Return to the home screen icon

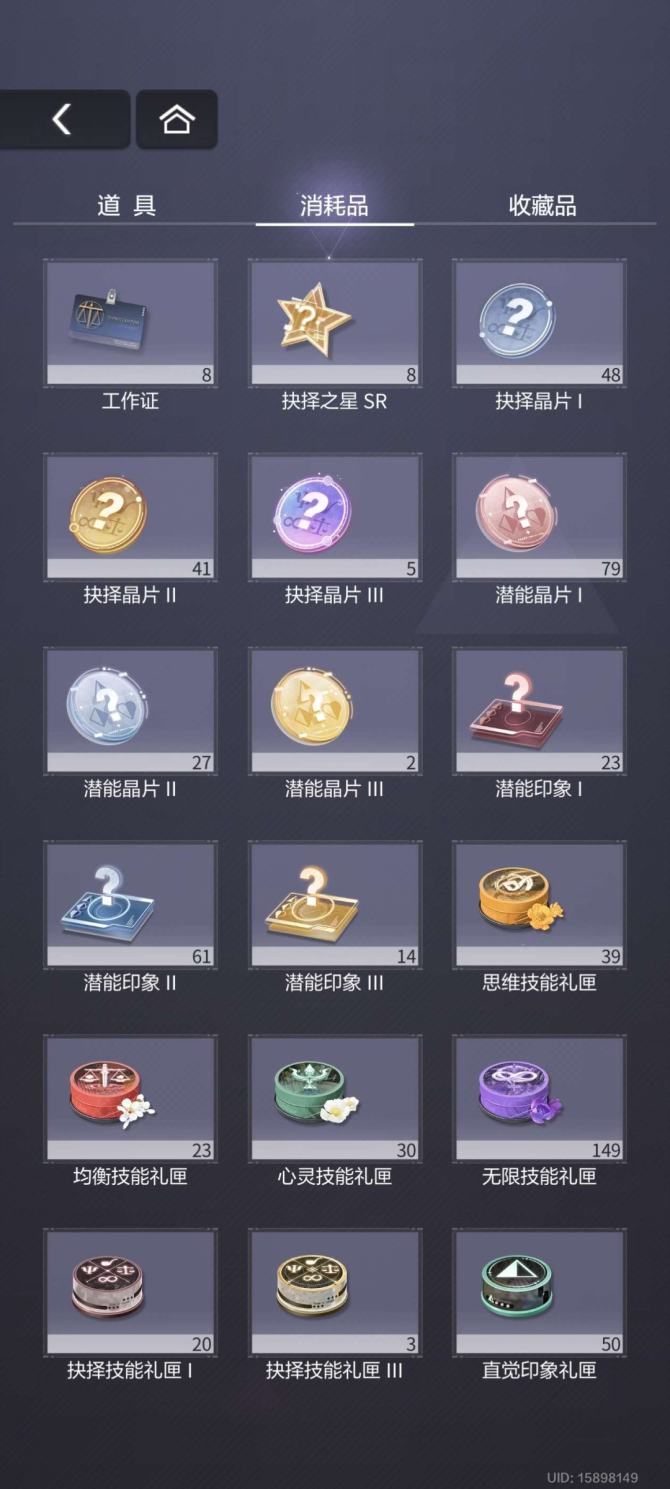176,119
